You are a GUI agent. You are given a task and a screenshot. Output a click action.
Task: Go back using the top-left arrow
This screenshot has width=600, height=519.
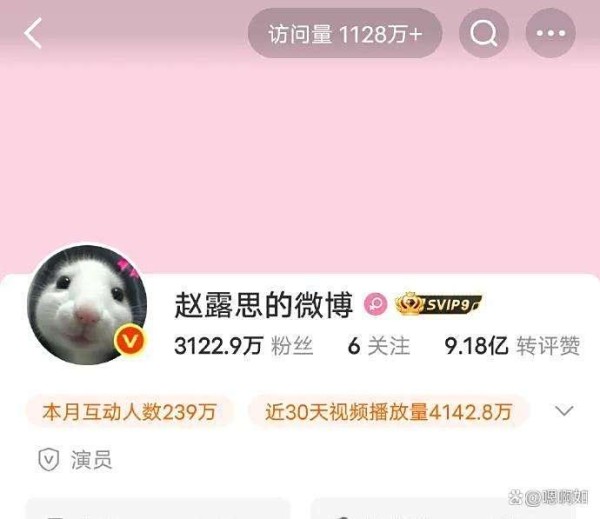[x=34, y=33]
